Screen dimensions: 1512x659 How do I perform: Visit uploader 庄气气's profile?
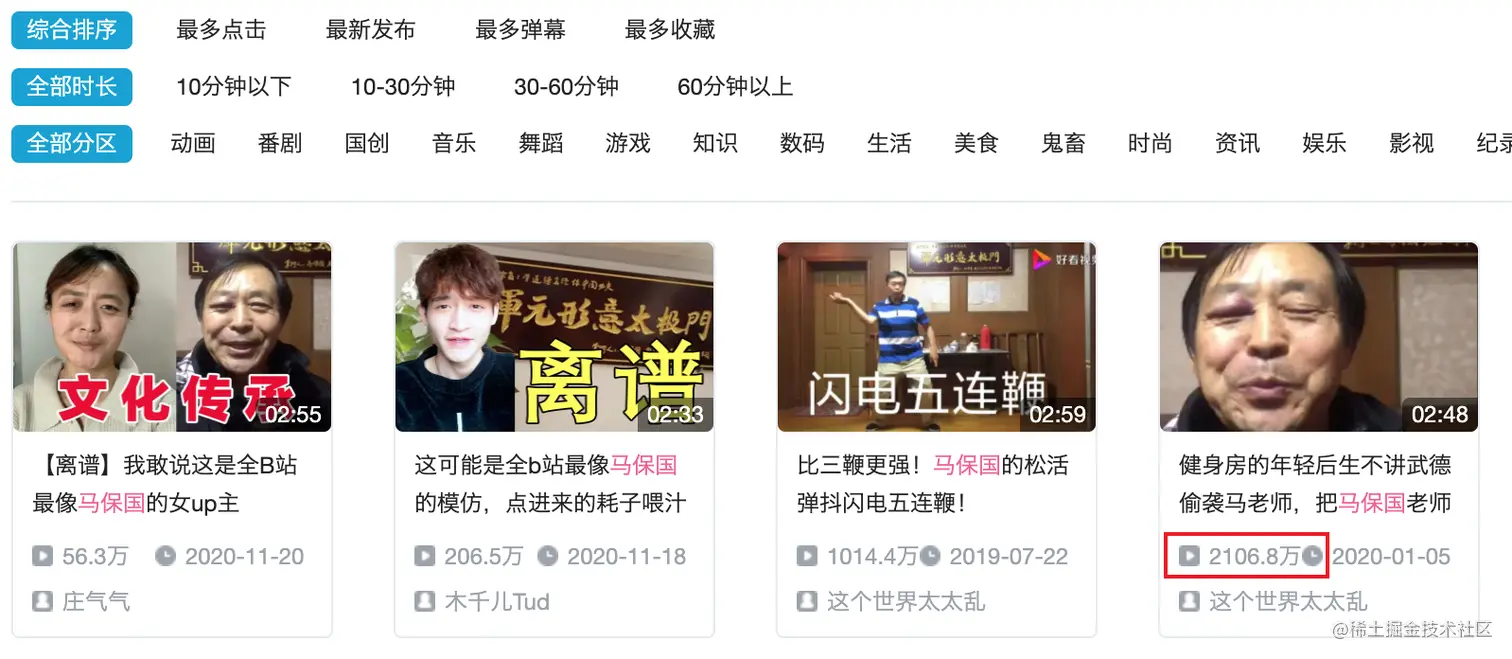(x=96, y=601)
